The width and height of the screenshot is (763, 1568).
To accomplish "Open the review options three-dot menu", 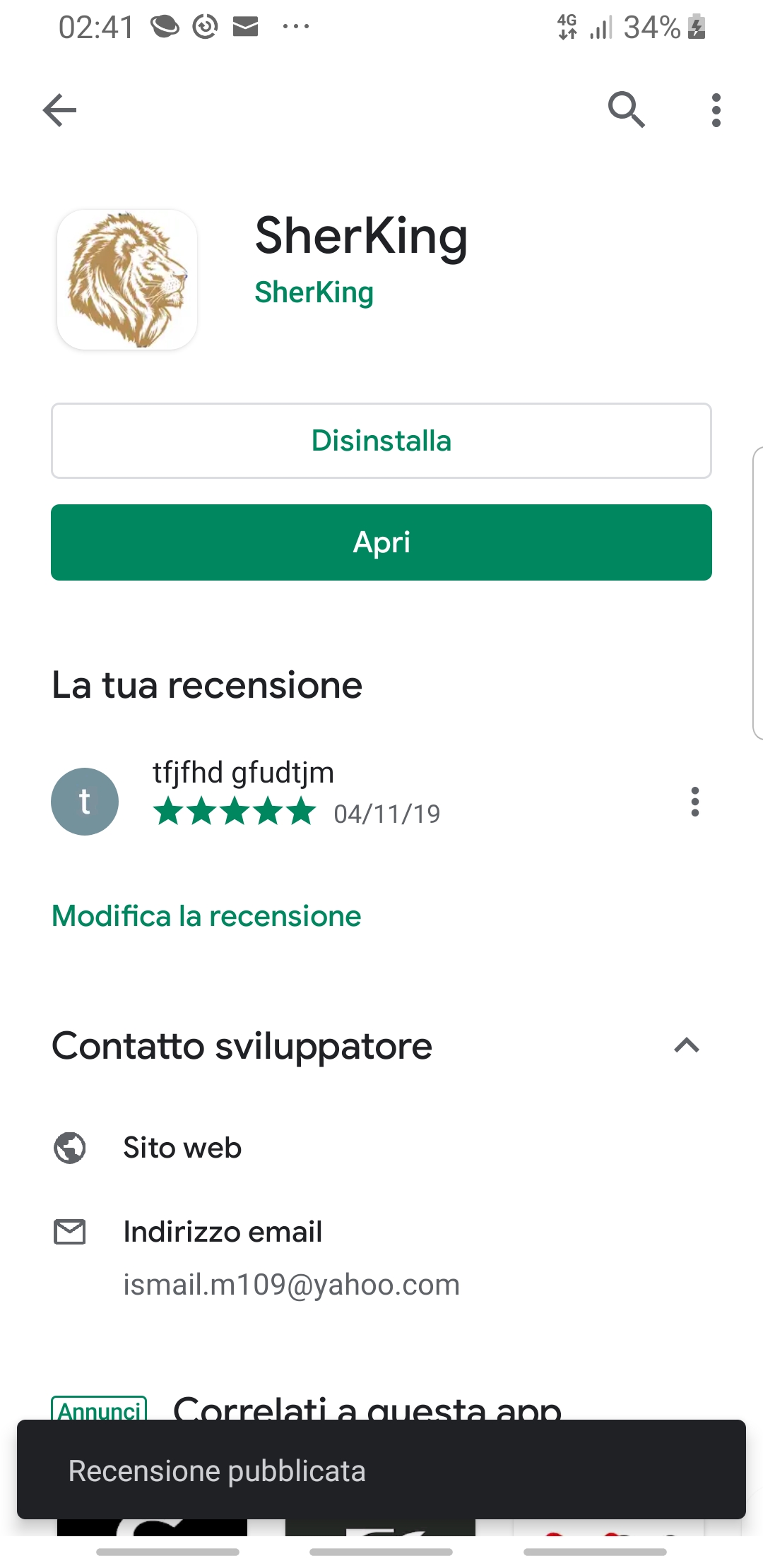I will pyautogui.click(x=695, y=802).
